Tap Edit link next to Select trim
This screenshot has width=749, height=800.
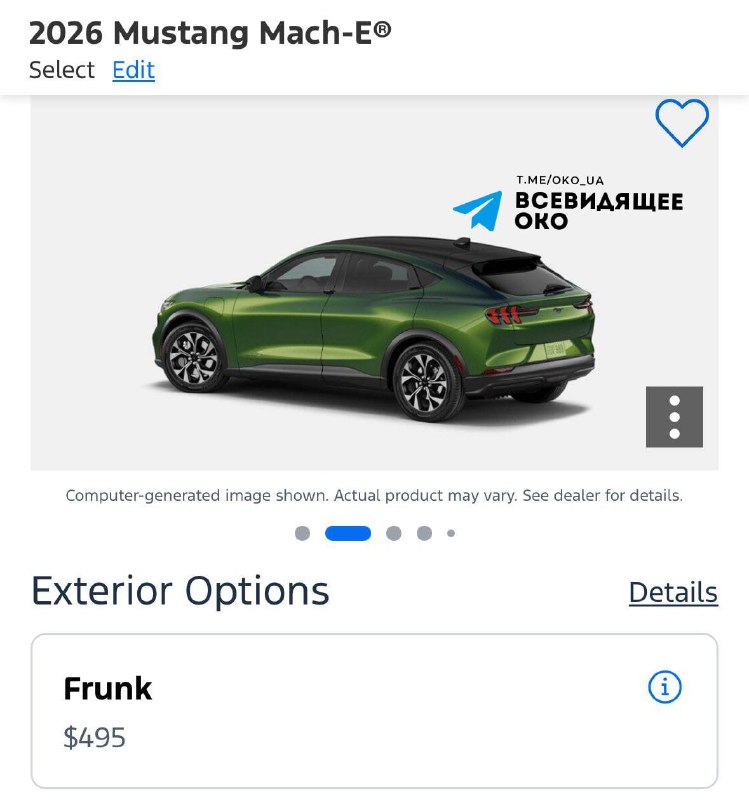pyautogui.click(x=133, y=70)
